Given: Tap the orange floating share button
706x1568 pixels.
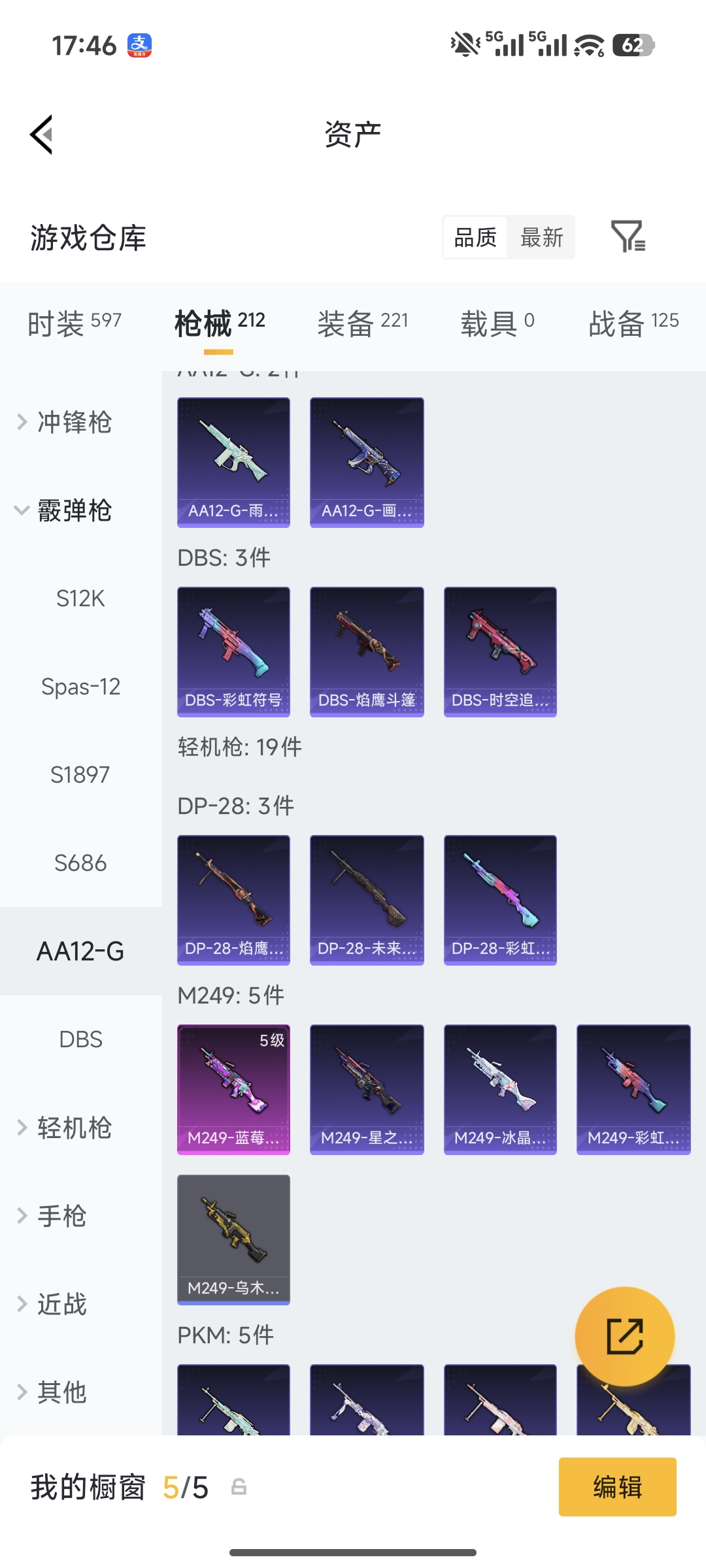Looking at the screenshot, I should pos(624,1336).
